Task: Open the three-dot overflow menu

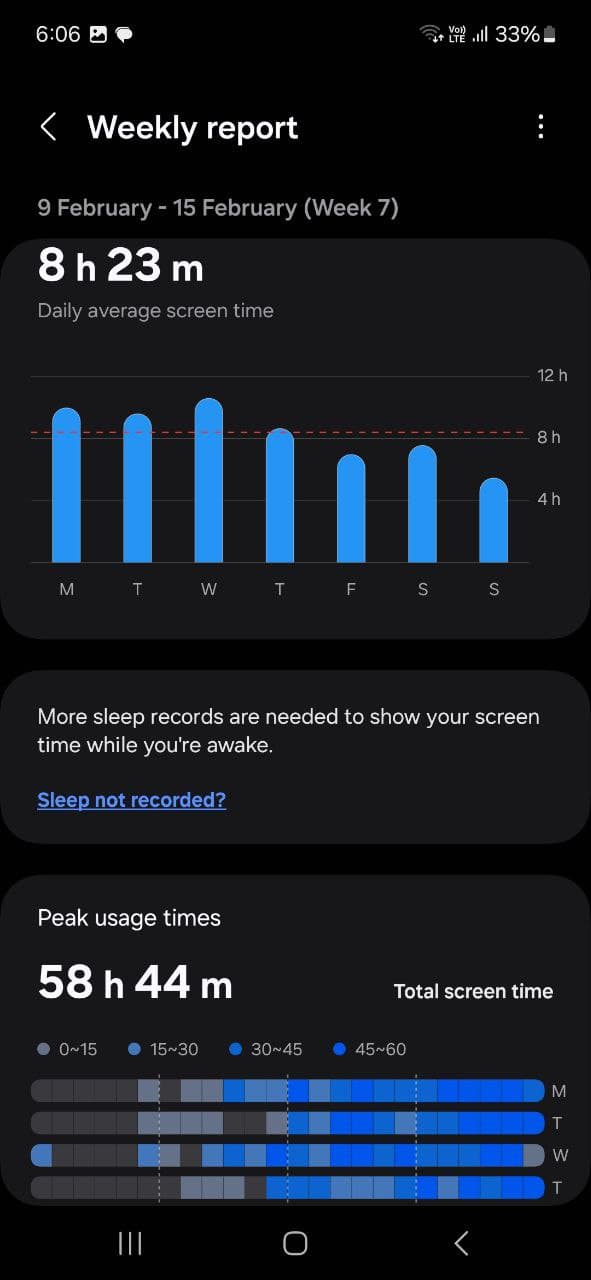Action: pyautogui.click(x=541, y=126)
